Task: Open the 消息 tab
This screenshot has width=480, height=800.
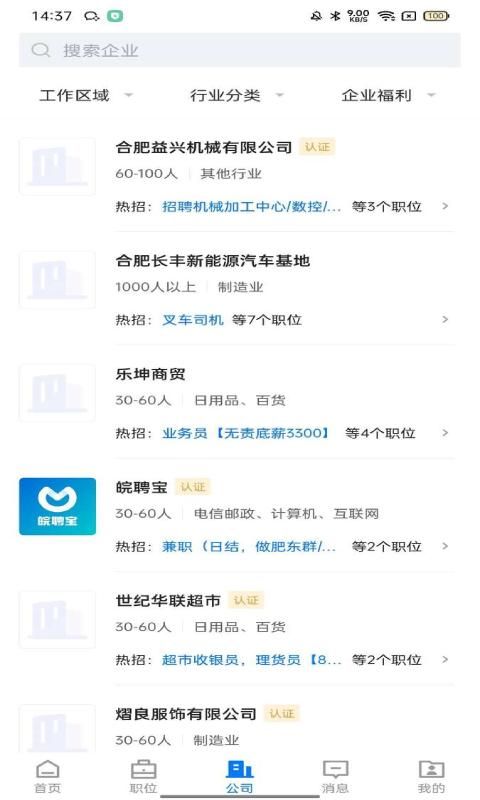Action: coord(335,777)
